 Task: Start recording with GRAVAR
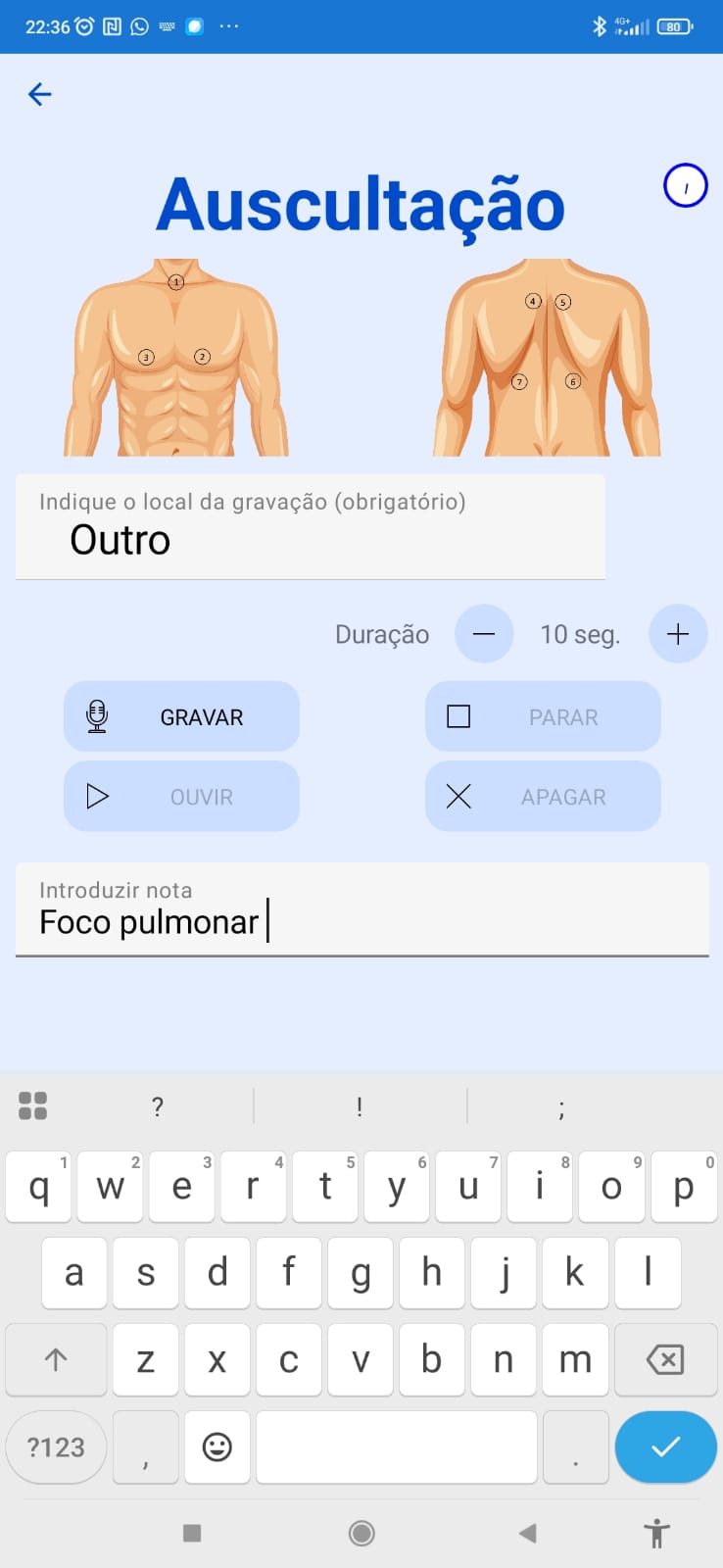[x=181, y=717]
